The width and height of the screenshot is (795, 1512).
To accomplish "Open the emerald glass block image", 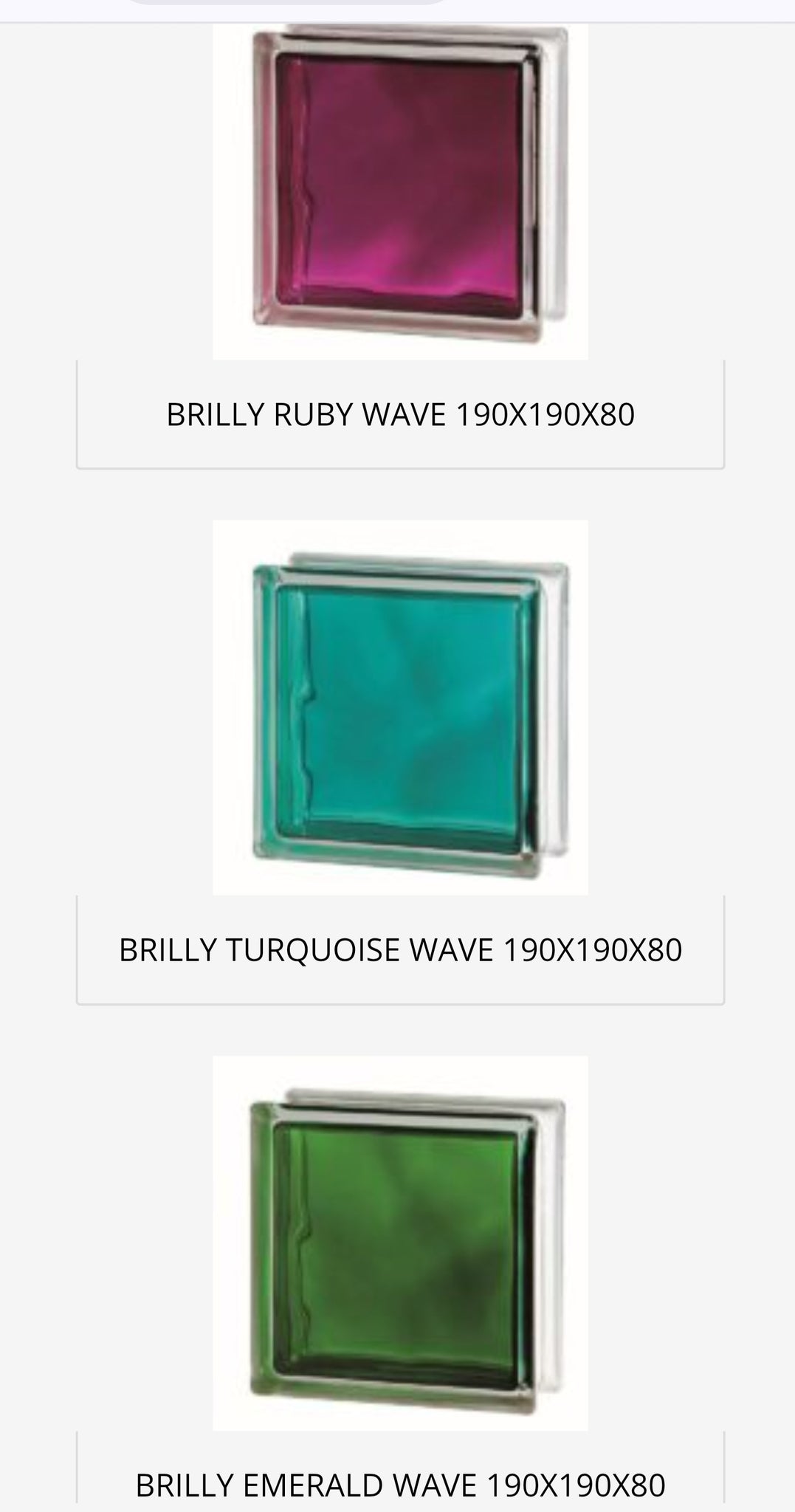I will coord(400,1243).
